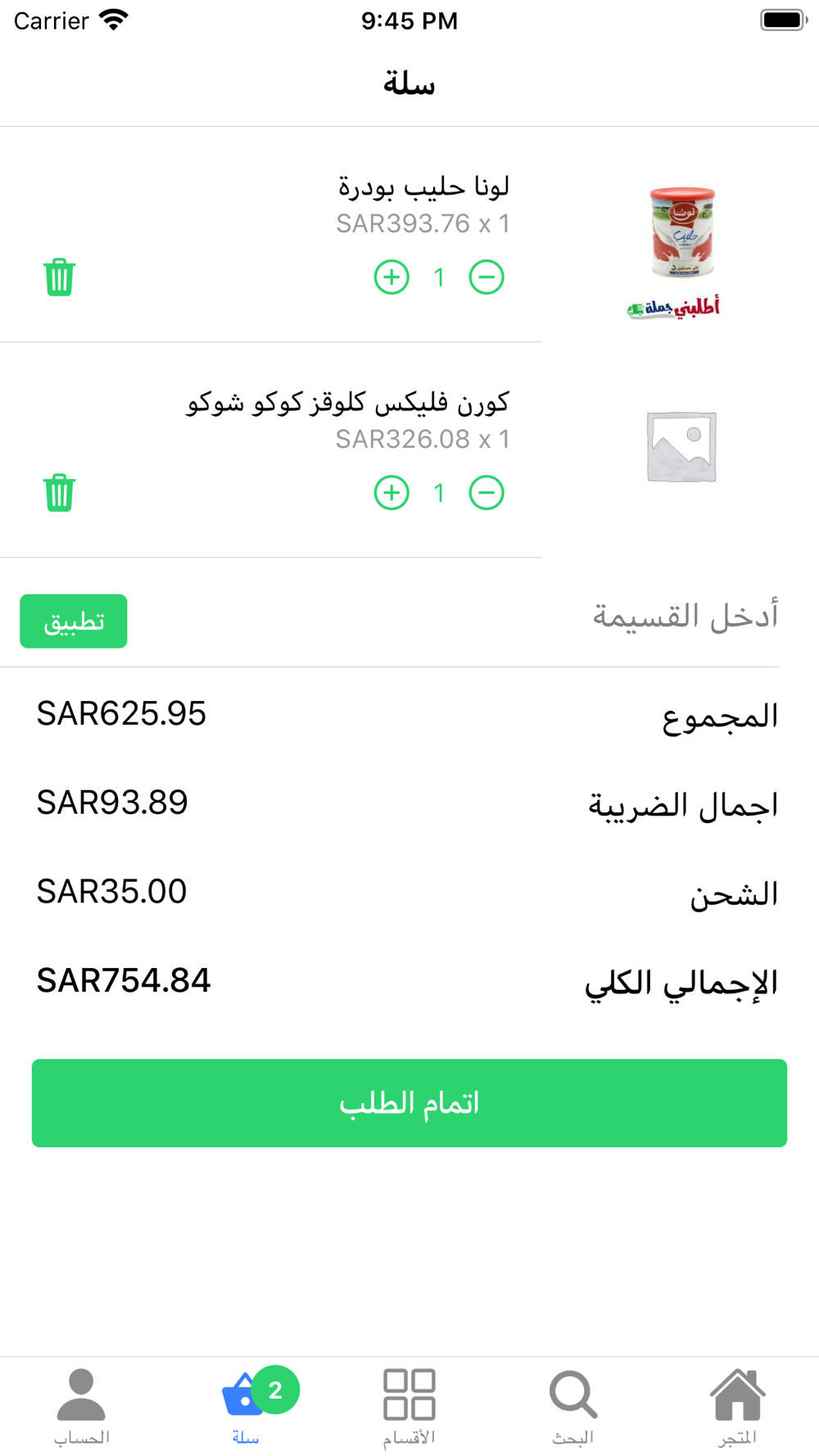Open the البحث search tab

573,1405
